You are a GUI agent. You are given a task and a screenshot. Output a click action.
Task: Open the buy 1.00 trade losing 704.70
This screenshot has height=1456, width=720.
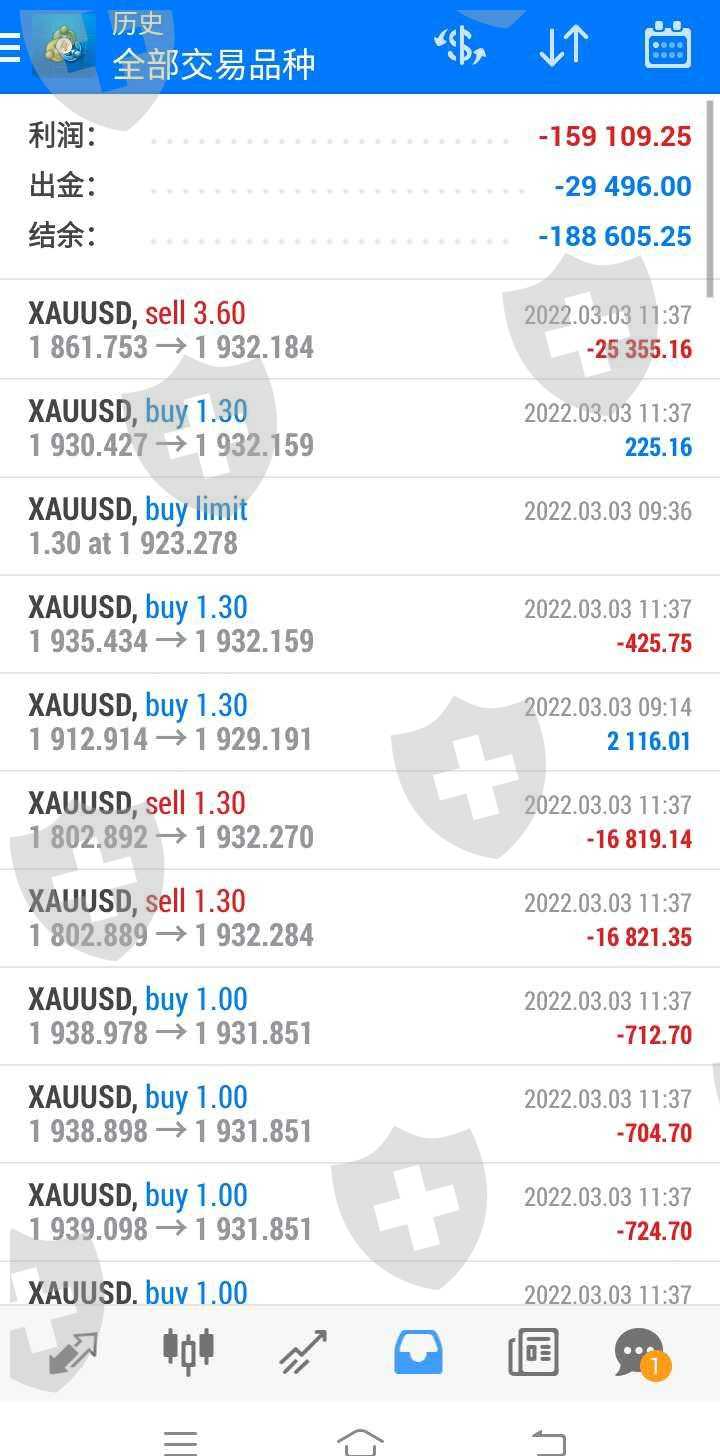click(x=360, y=1114)
